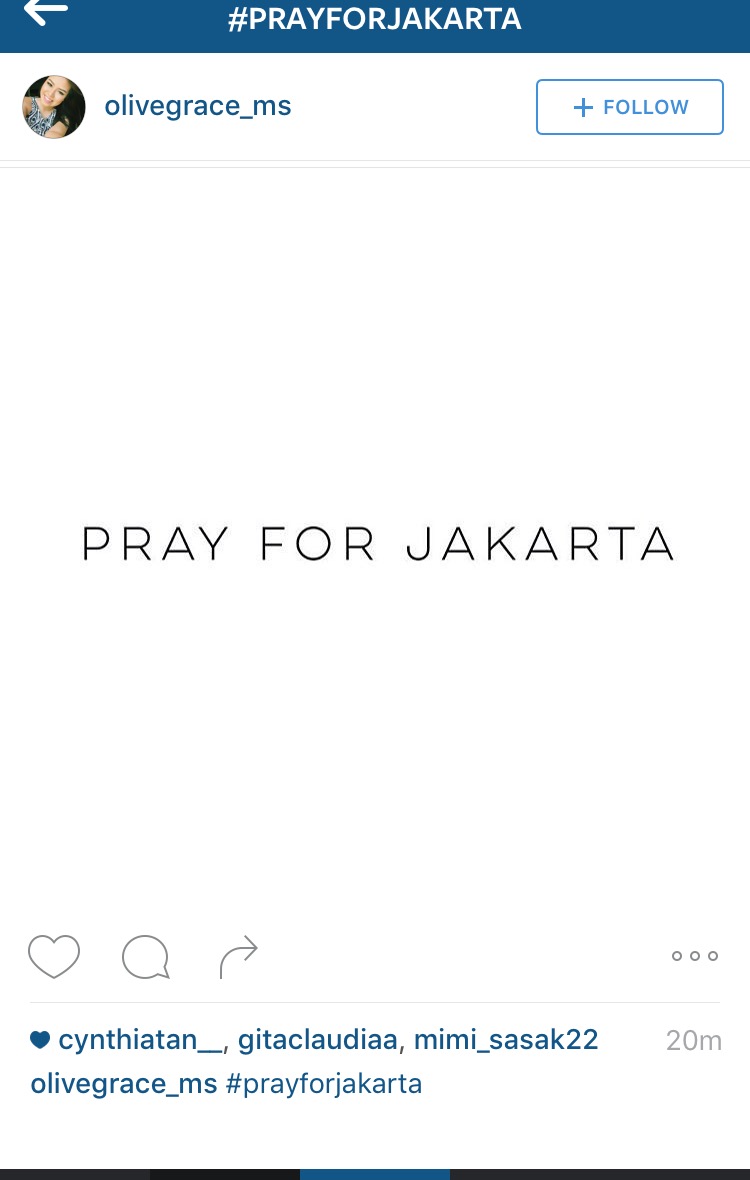Open the #prayforjakarta hashtag in caption
Viewport: 750px width, 1180px height.
pyautogui.click(x=324, y=1083)
